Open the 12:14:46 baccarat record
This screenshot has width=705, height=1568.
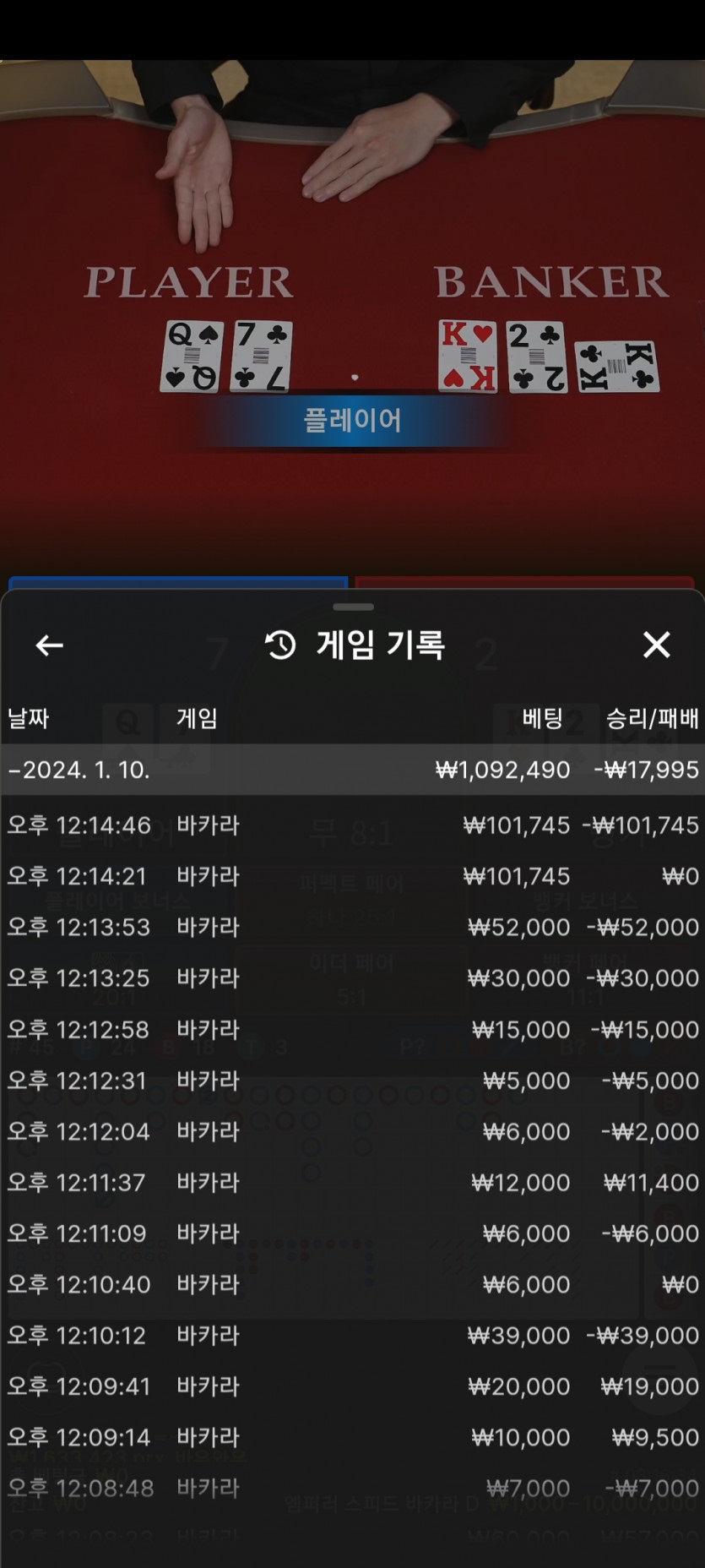click(352, 825)
